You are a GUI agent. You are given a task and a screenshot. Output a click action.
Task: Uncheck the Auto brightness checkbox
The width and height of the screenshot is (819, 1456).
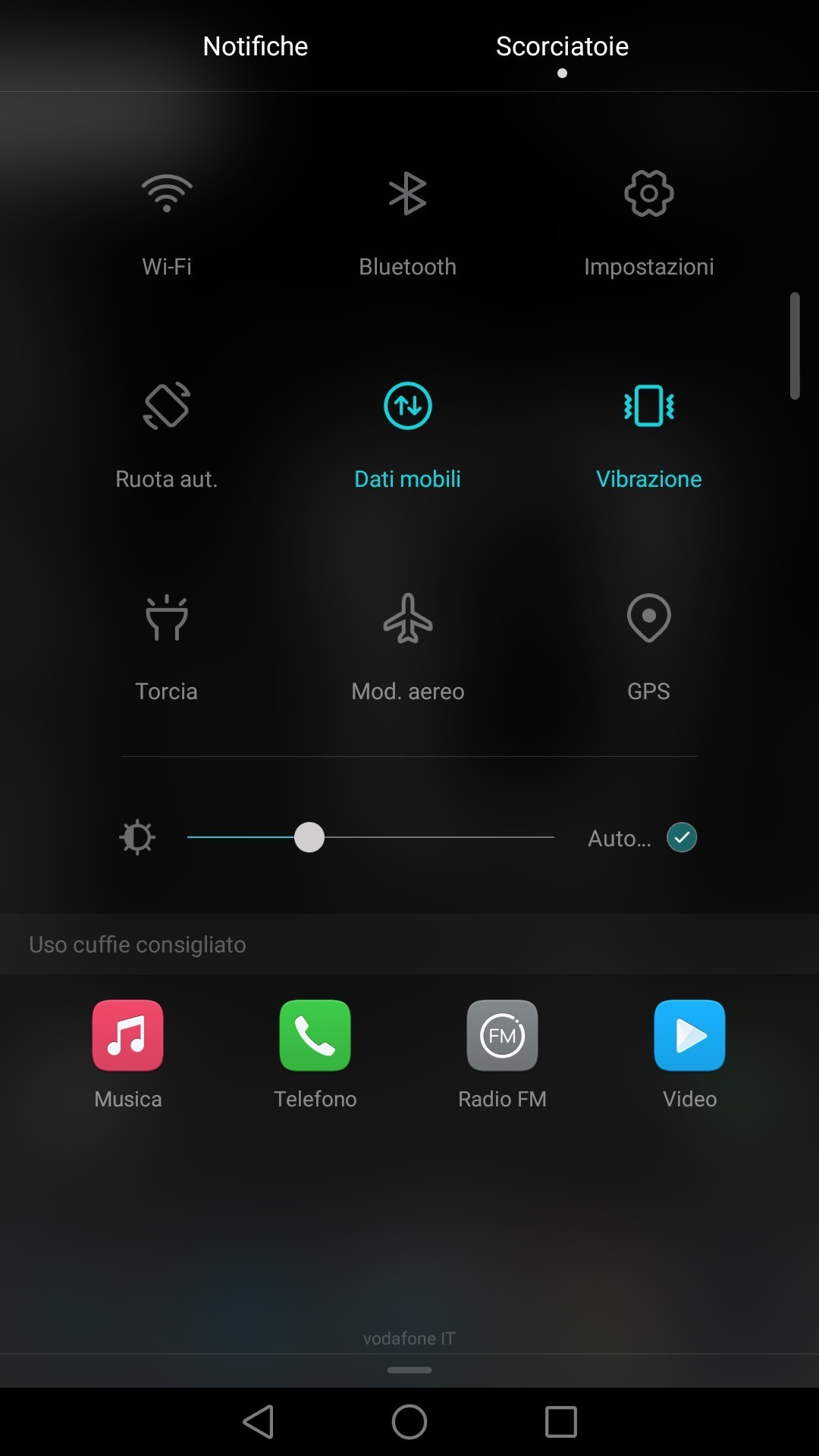point(682,837)
